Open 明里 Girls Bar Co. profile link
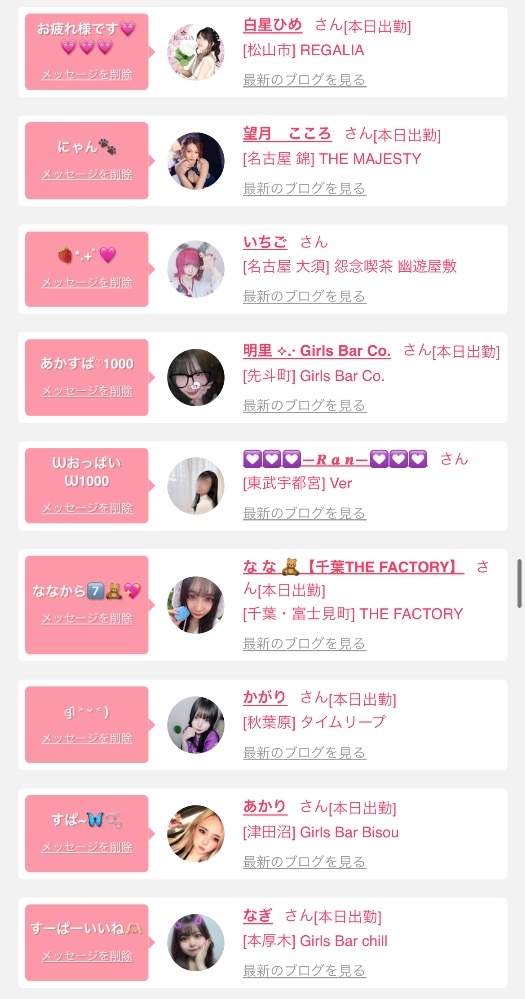The height and width of the screenshot is (999, 525). [317, 351]
